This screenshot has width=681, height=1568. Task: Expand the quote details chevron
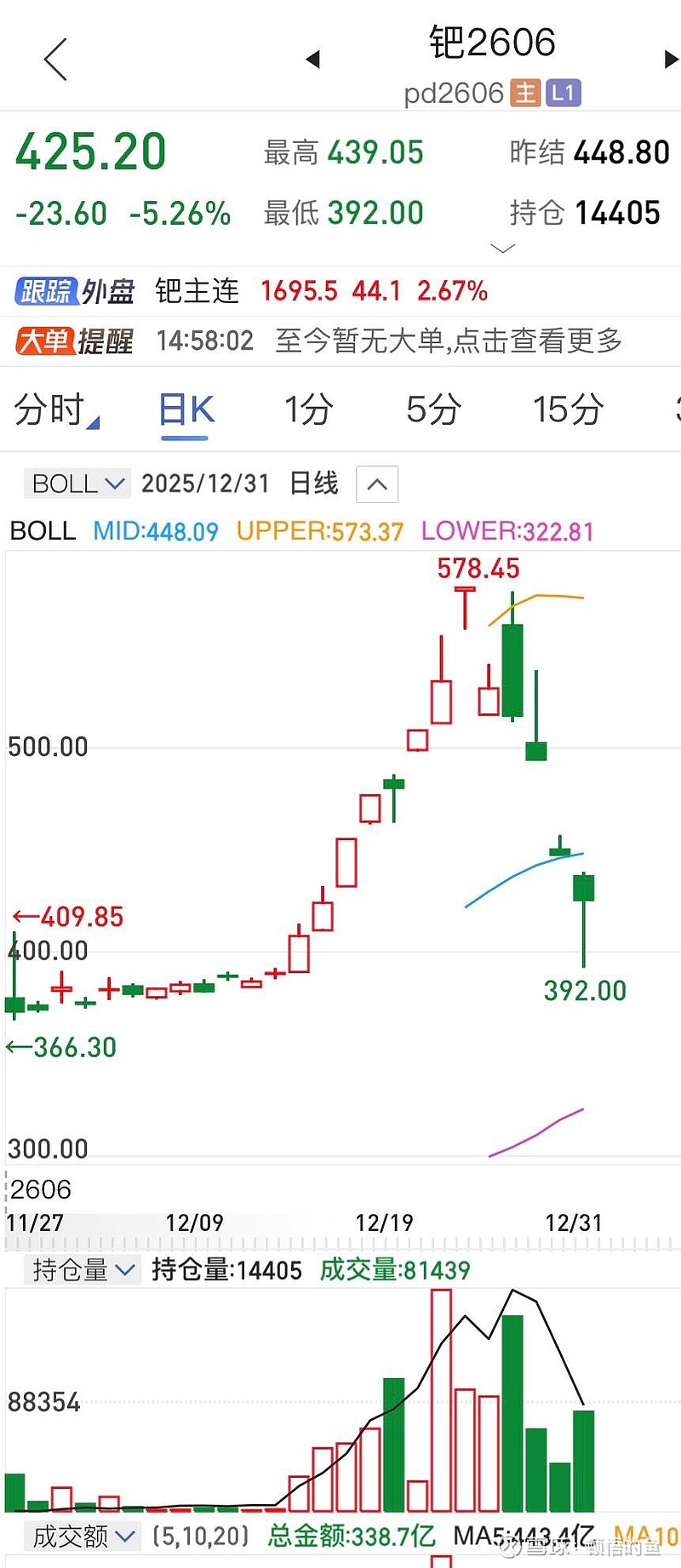pos(503,248)
